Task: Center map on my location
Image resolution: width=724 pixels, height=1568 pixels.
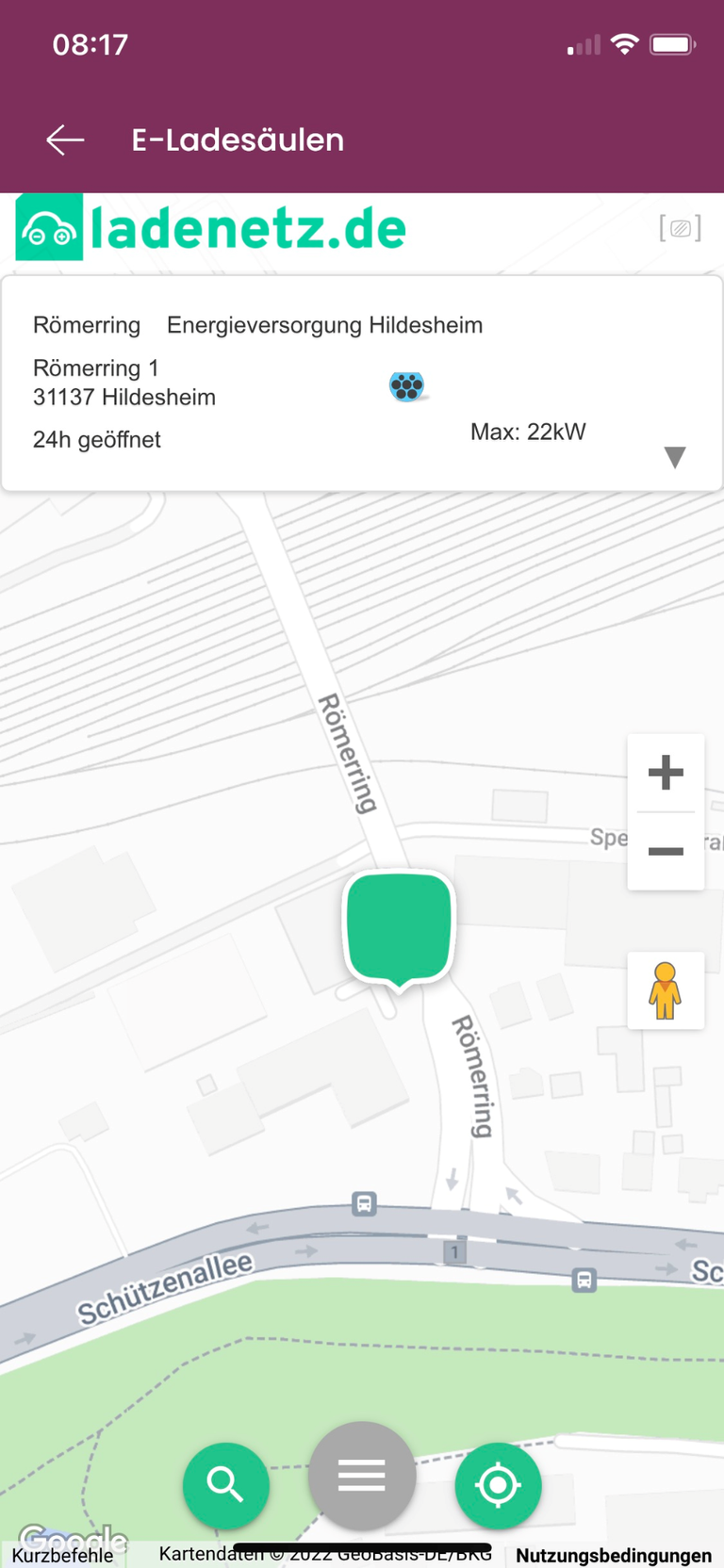Action: [x=498, y=1485]
